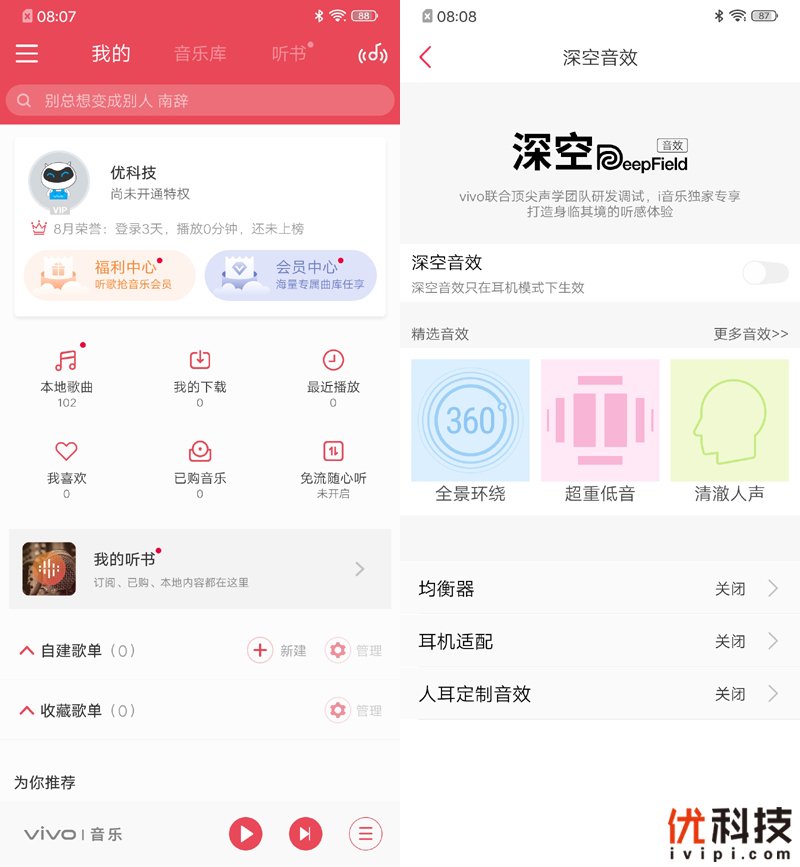This screenshot has height=867, width=800.
Task: Switch to the 音乐库 tab
Action: coord(200,53)
